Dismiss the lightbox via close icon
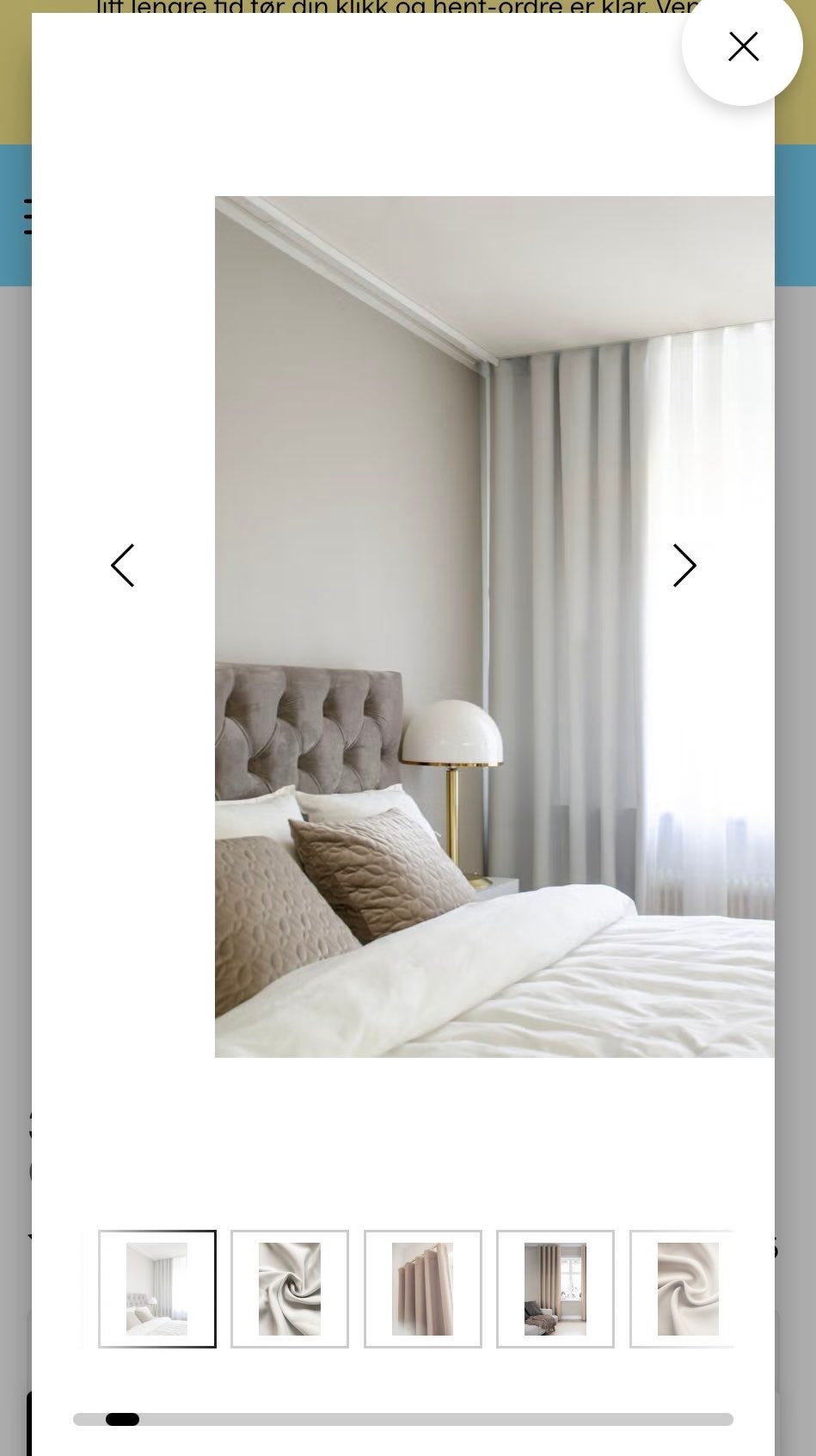 742,46
